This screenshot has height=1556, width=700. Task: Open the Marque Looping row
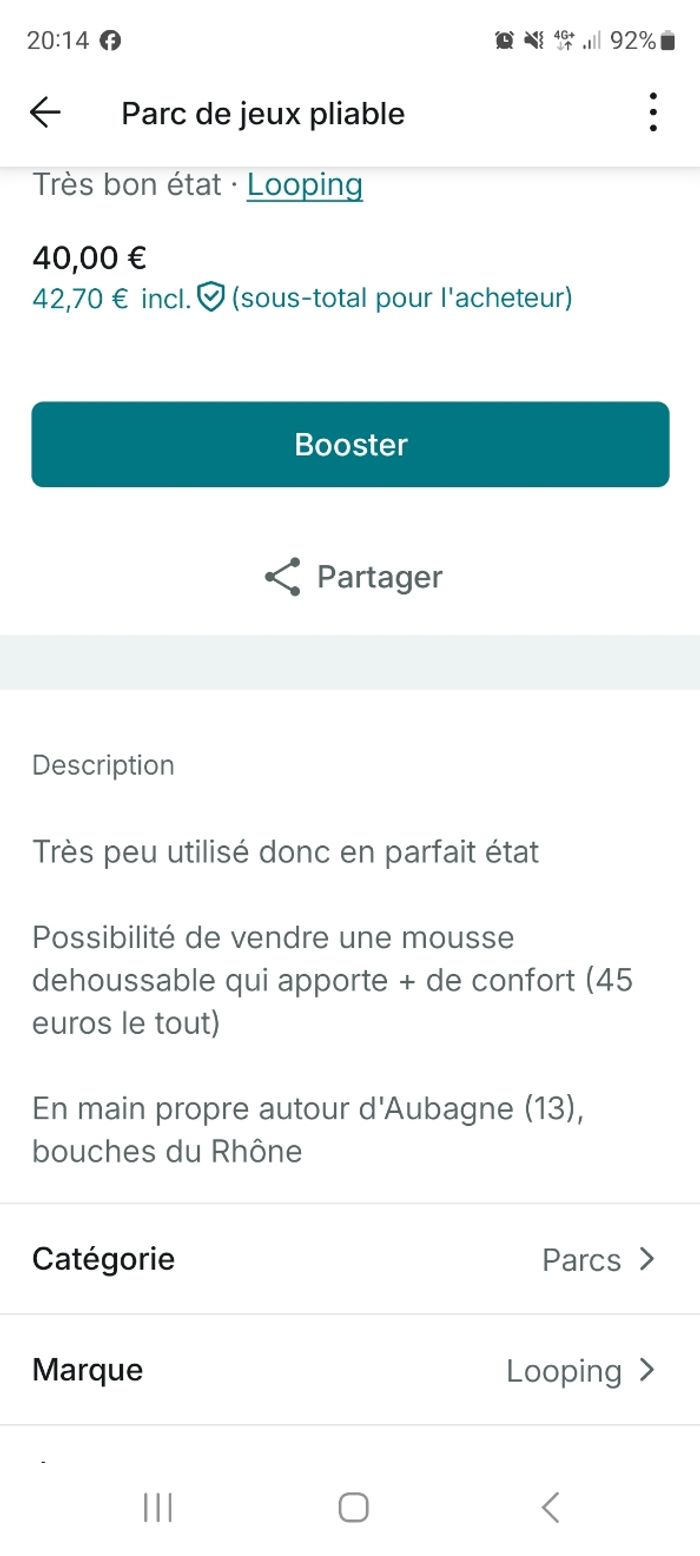[x=350, y=1370]
